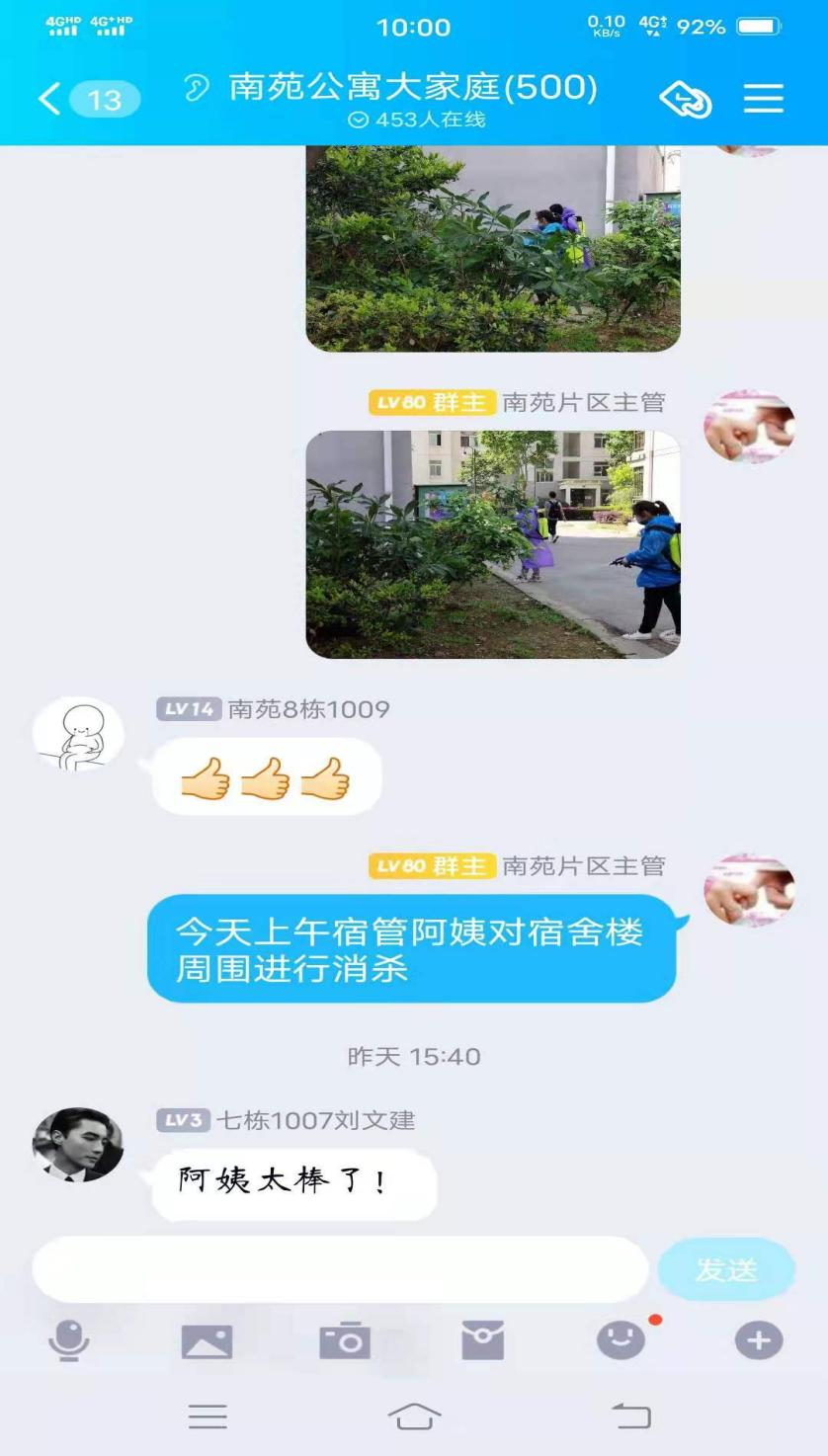Open the camera to take a photo

[x=345, y=1340]
